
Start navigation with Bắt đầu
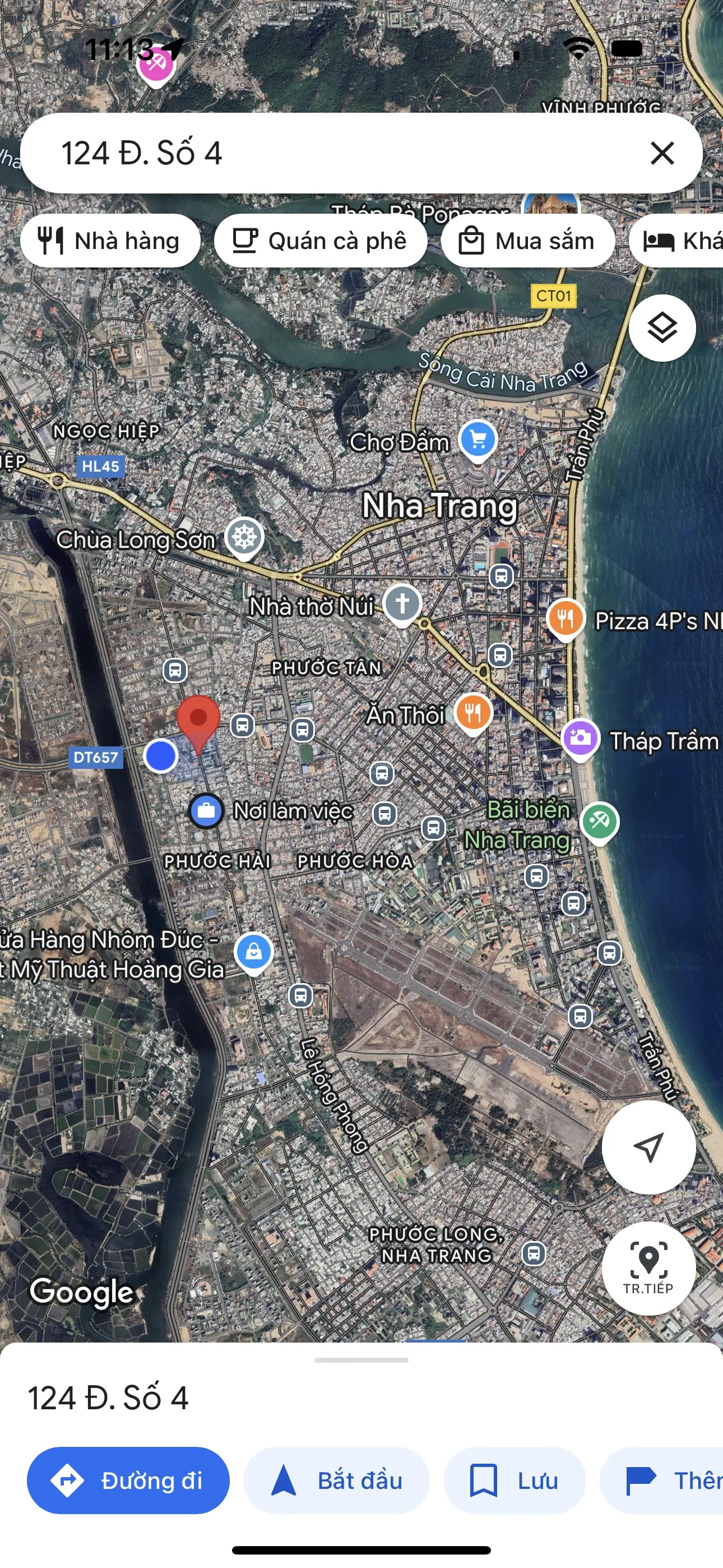pyautogui.click(x=336, y=1481)
